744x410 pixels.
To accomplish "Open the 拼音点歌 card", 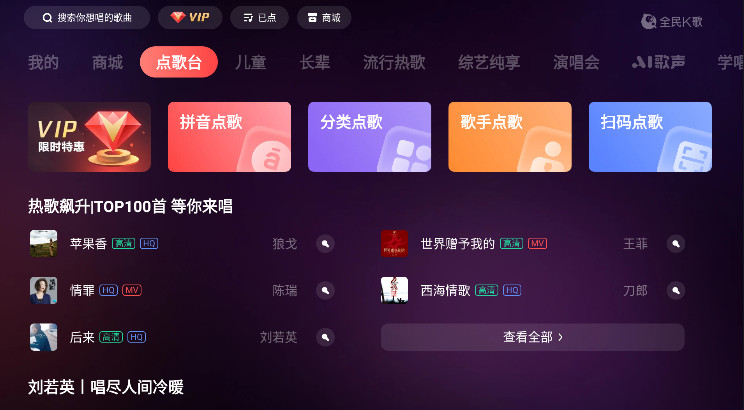I will click(229, 137).
